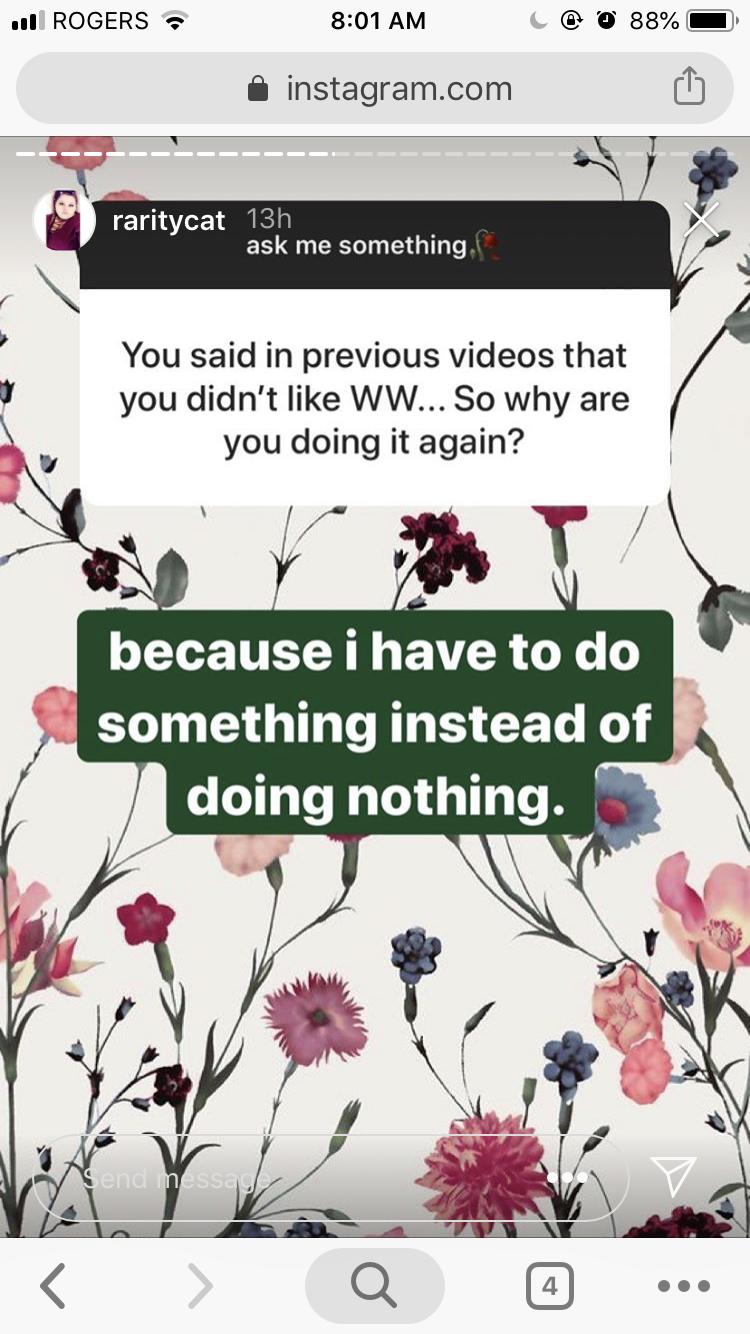This screenshot has height=1334, width=750.
Task: Tap the instagram.com address bar
Action: tap(375, 89)
